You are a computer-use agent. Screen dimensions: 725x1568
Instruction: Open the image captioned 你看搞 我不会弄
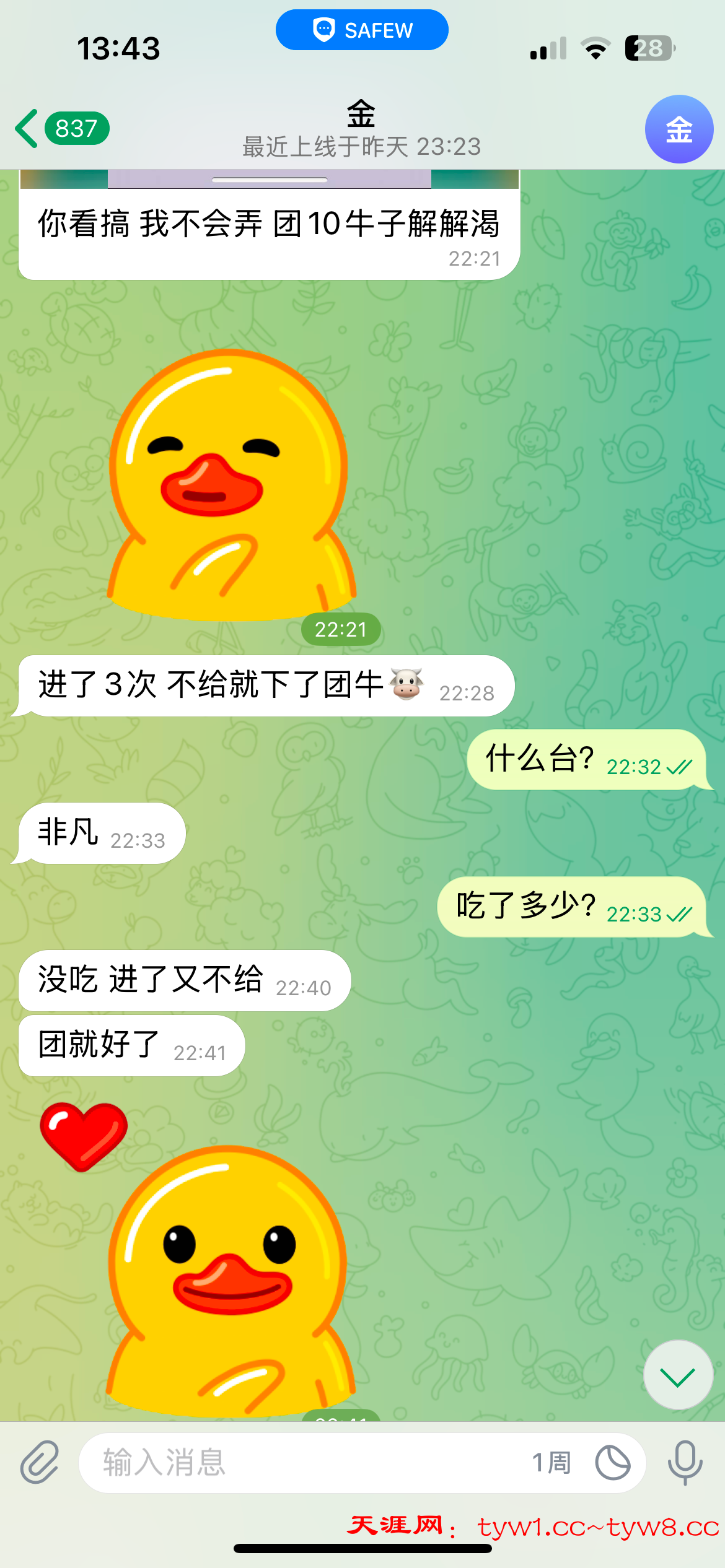click(270, 178)
